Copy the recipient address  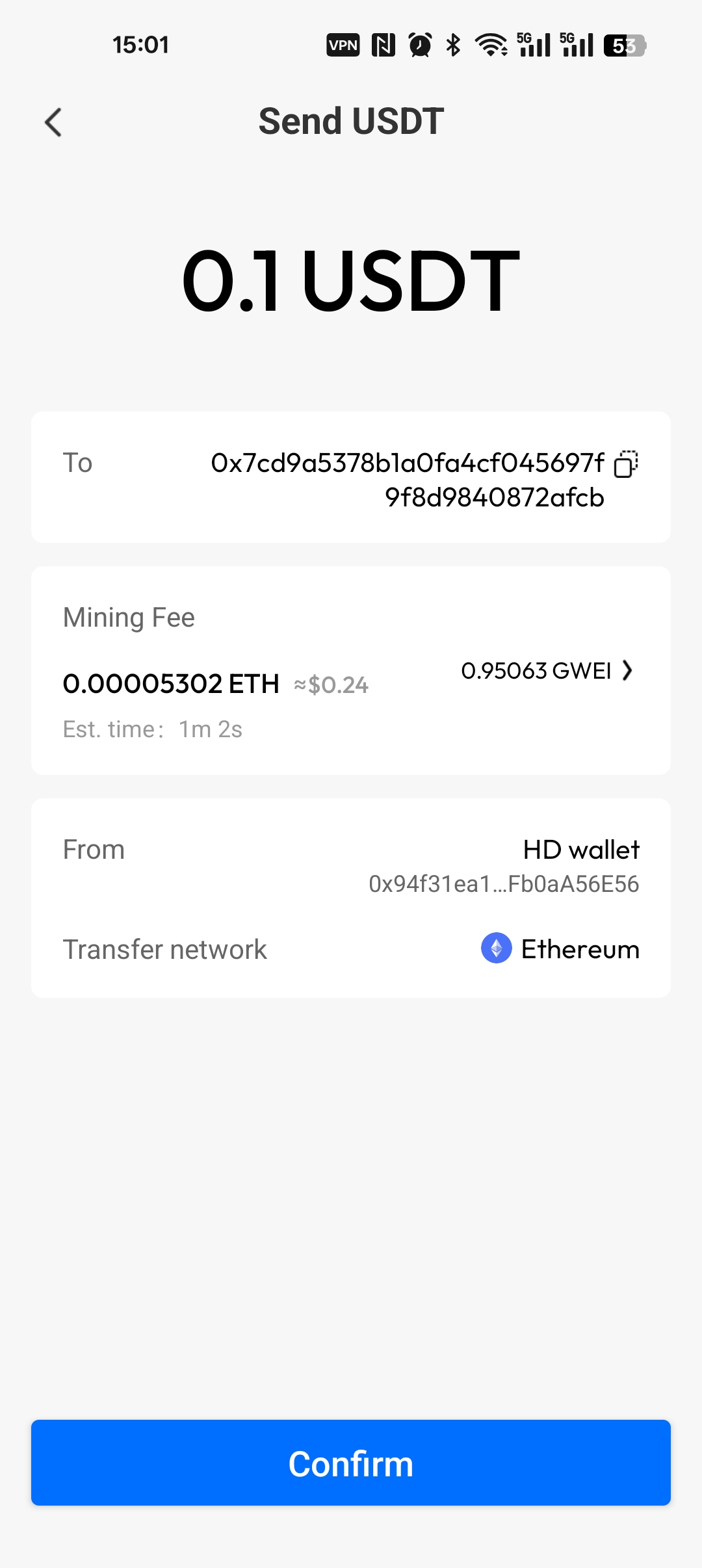[x=626, y=464]
